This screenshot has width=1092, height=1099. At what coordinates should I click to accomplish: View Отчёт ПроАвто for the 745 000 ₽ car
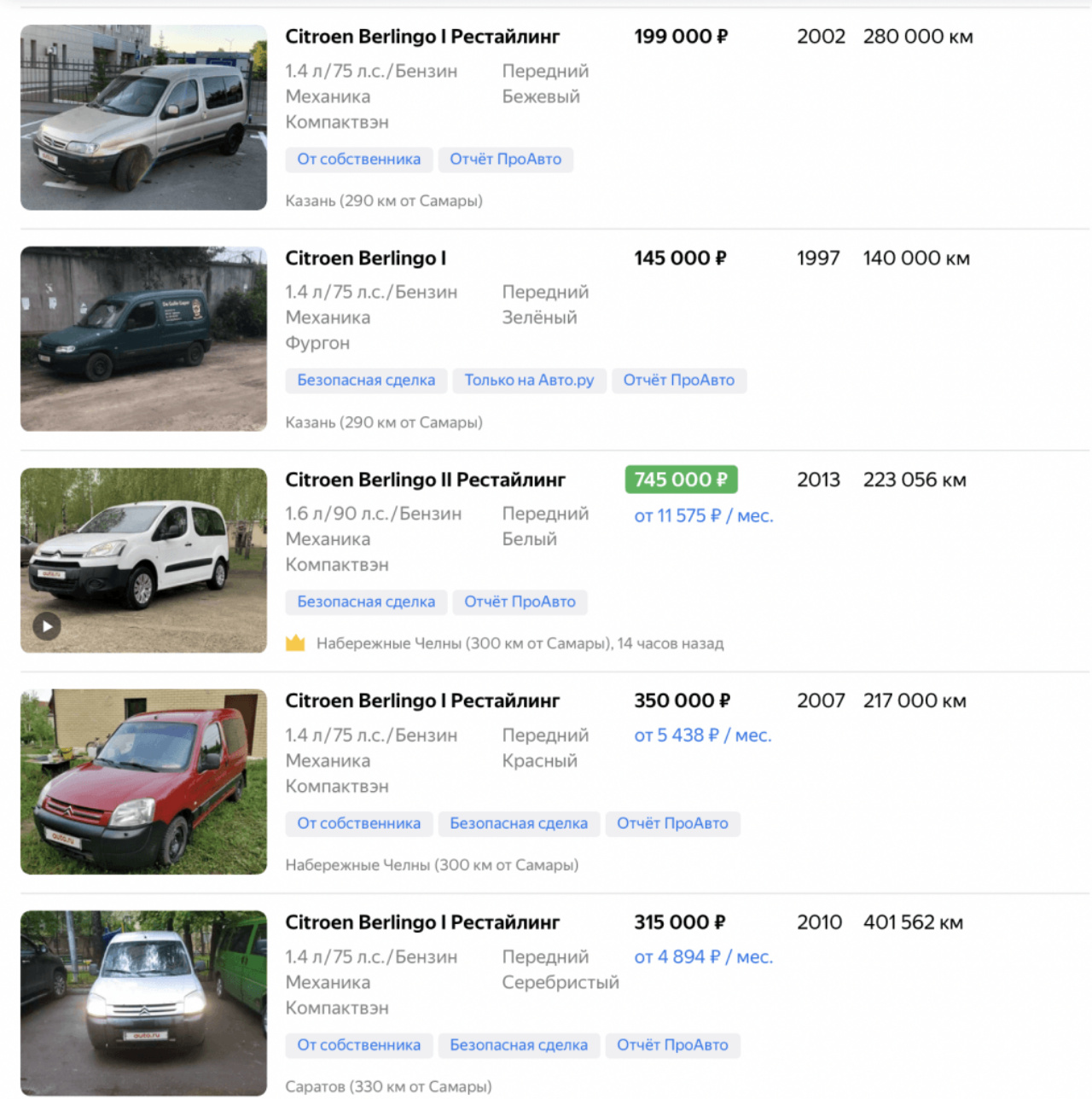tap(520, 602)
